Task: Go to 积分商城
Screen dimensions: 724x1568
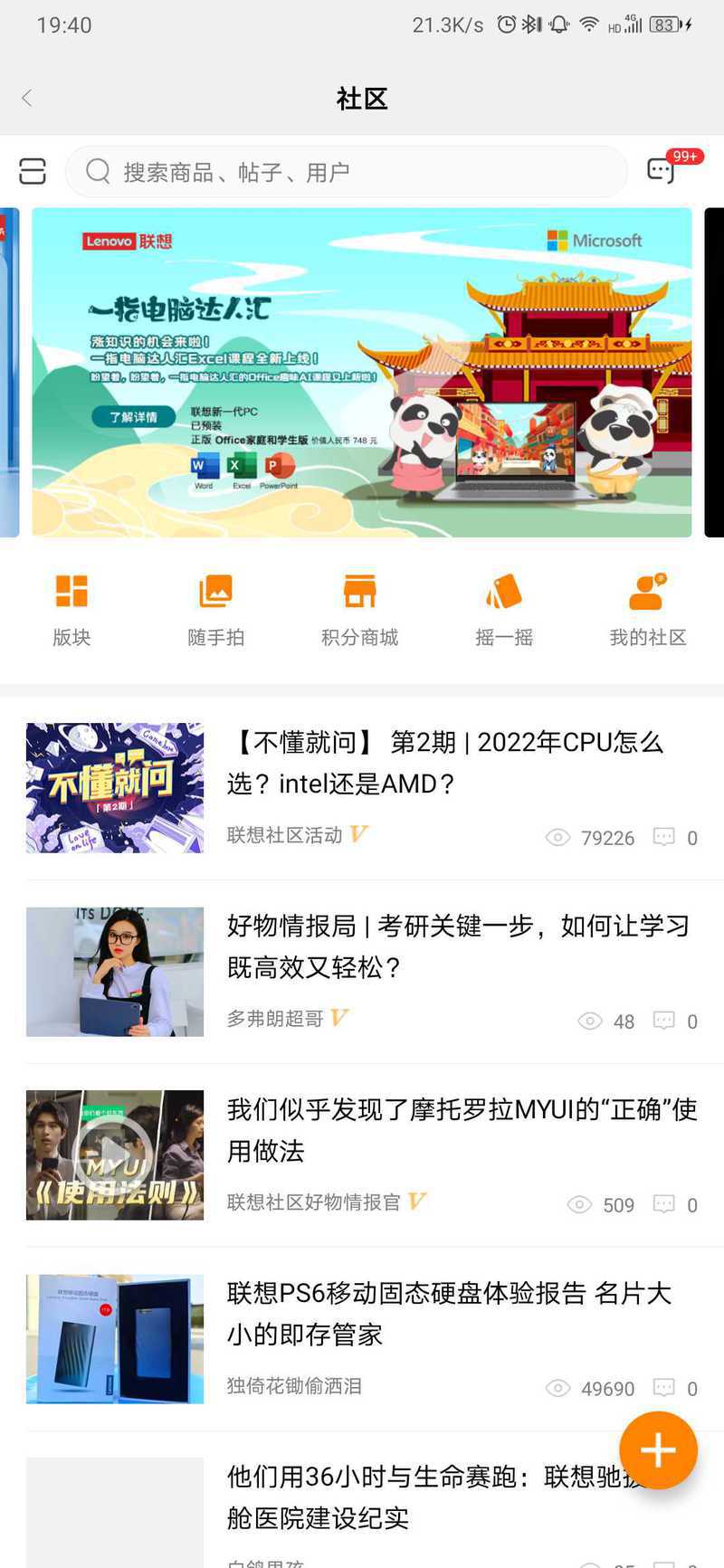Action: coord(360,610)
